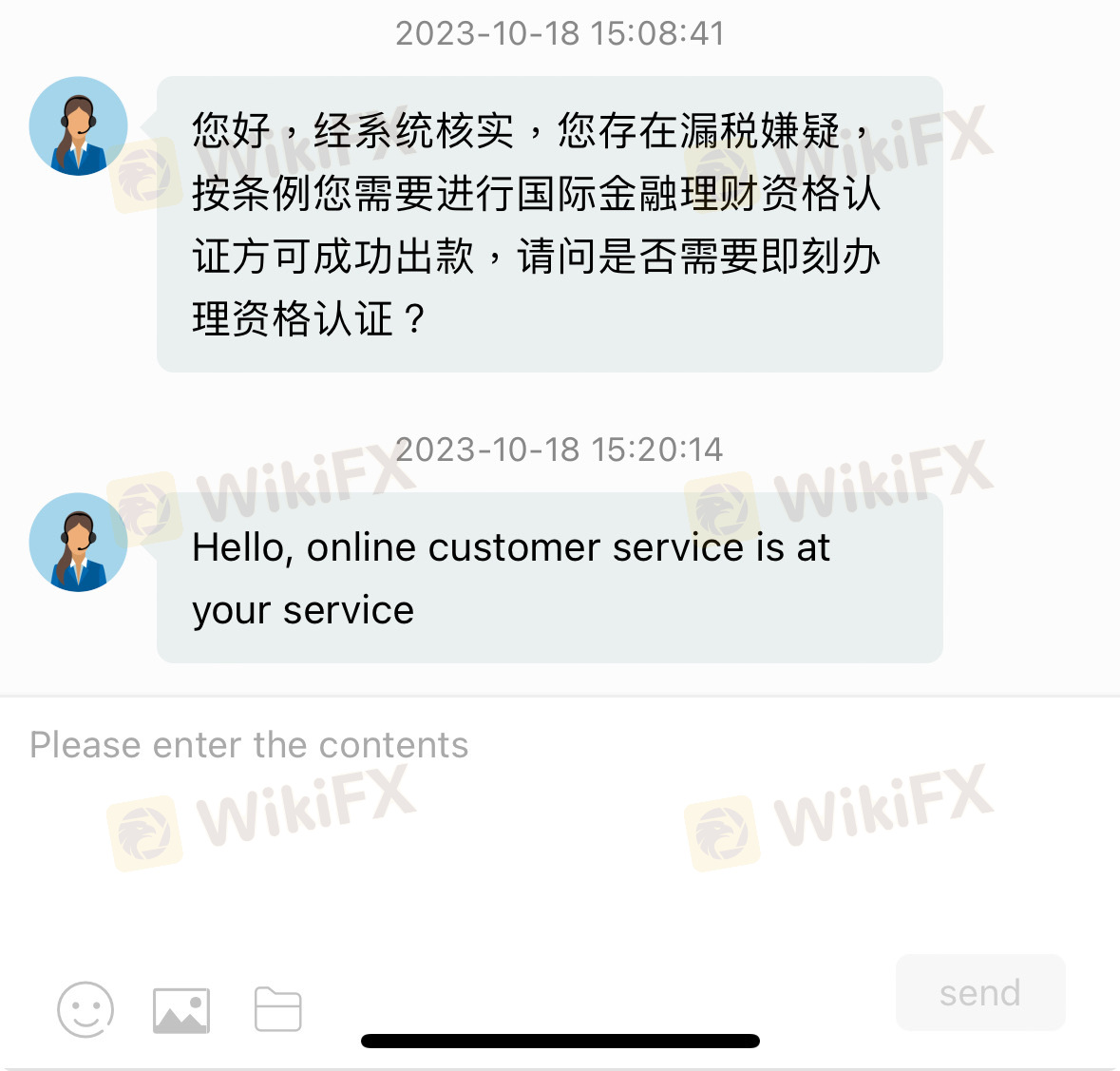This screenshot has height=1071, width=1120.
Task: Tap the send button
Action: [x=979, y=993]
